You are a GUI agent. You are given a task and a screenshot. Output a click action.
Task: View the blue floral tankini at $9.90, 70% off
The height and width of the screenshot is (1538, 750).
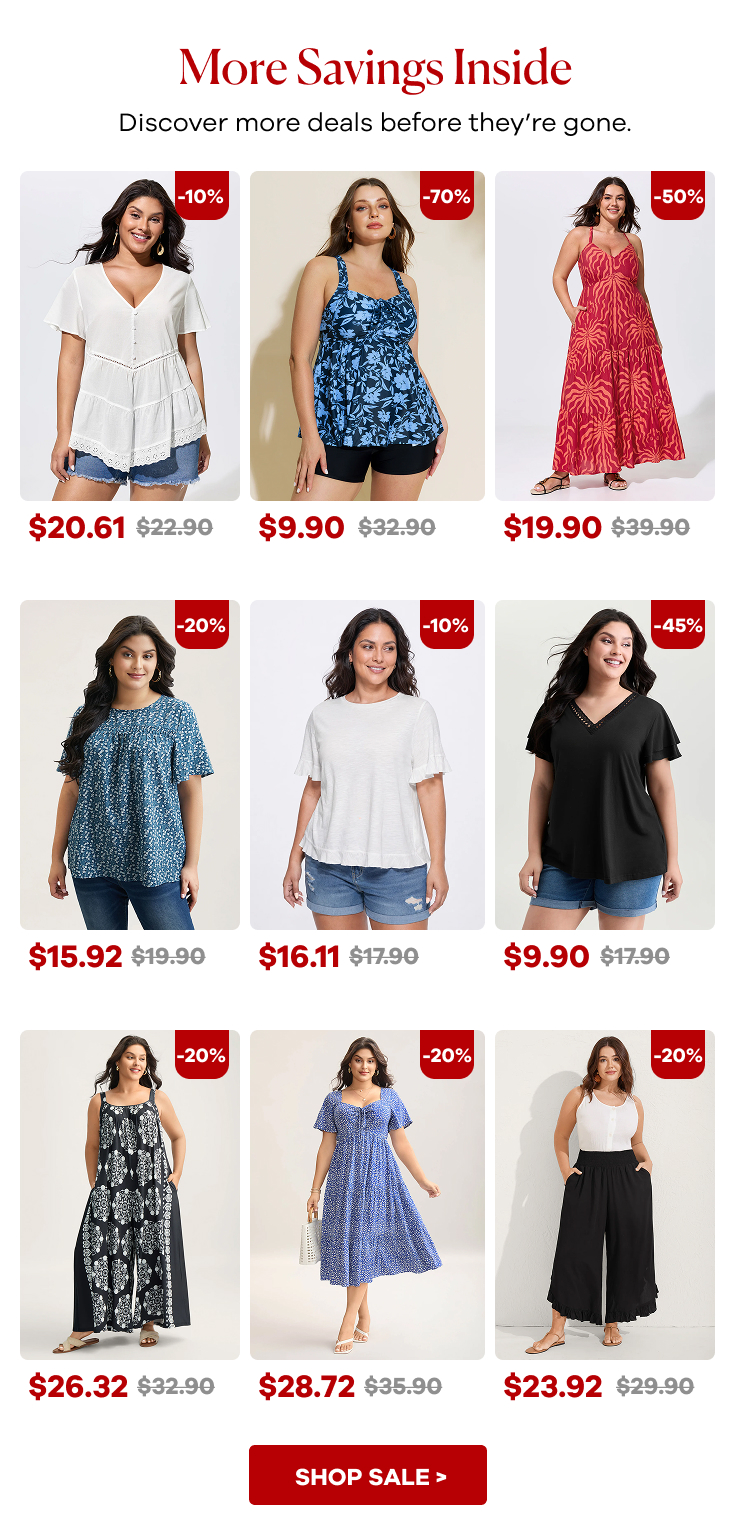click(367, 336)
